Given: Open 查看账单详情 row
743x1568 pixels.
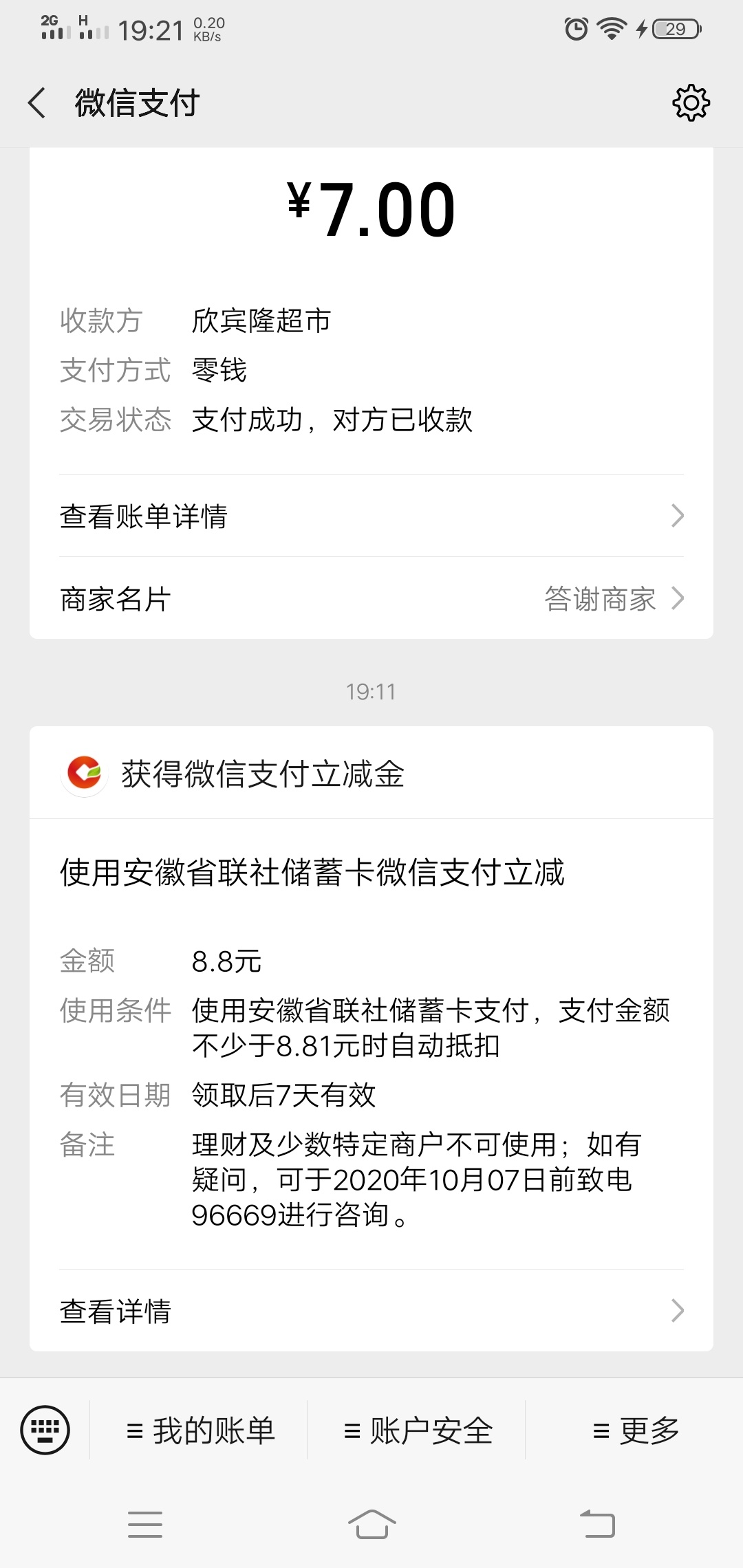Looking at the screenshot, I should (371, 516).
